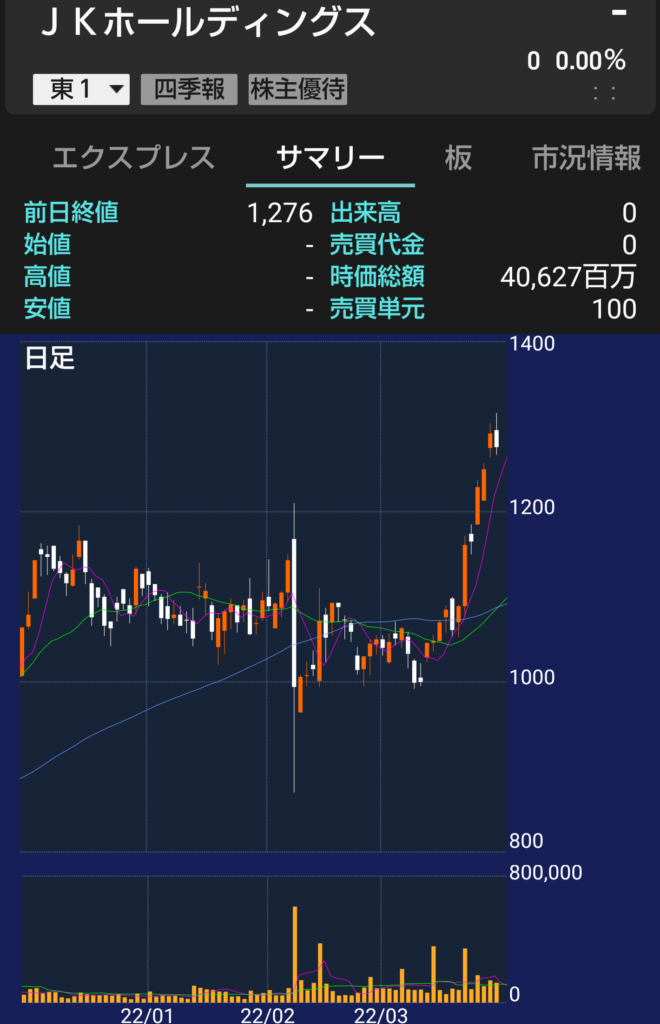
Task: Open the 四季報 company report
Action: click(188, 90)
